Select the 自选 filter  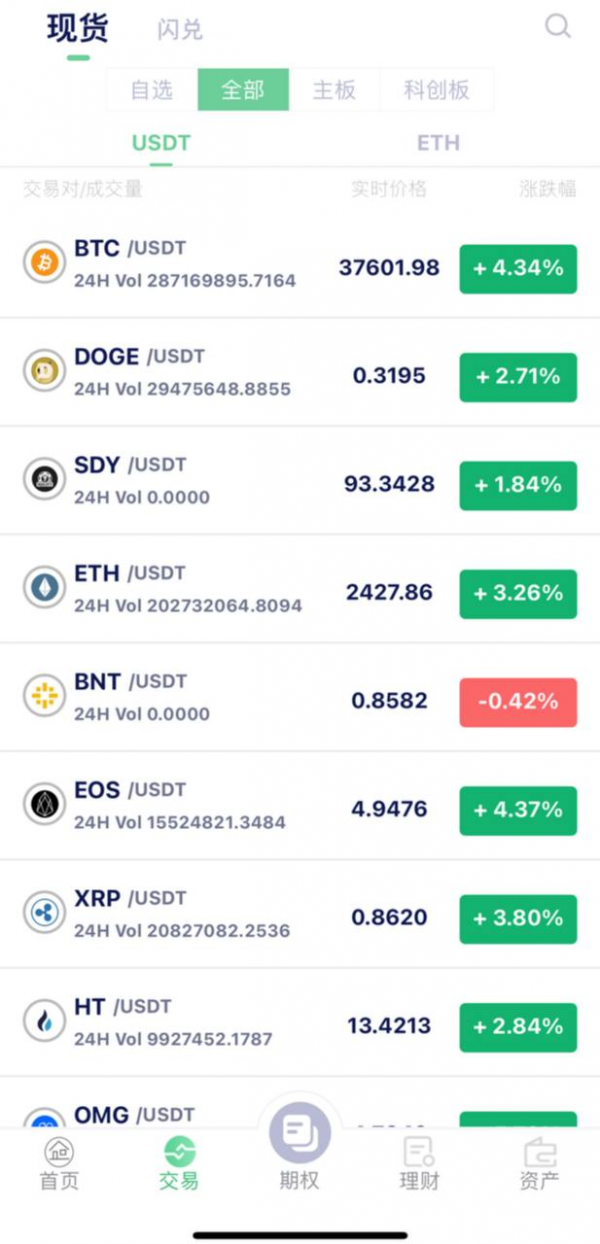(152, 90)
